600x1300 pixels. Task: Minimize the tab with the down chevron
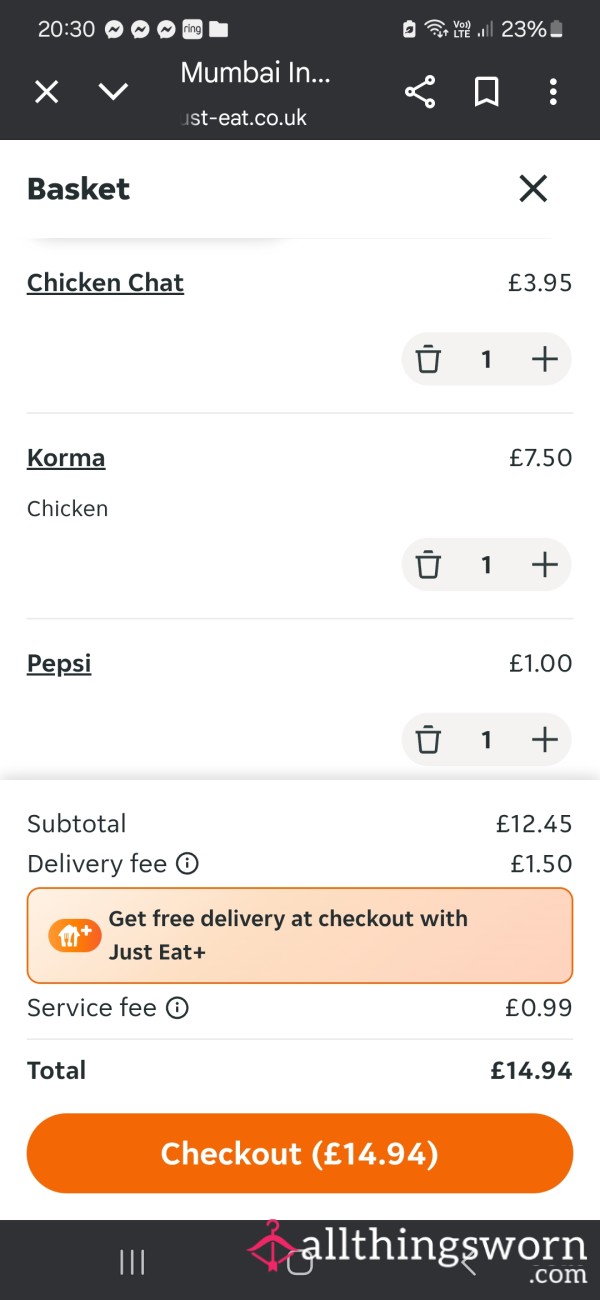coord(114,92)
